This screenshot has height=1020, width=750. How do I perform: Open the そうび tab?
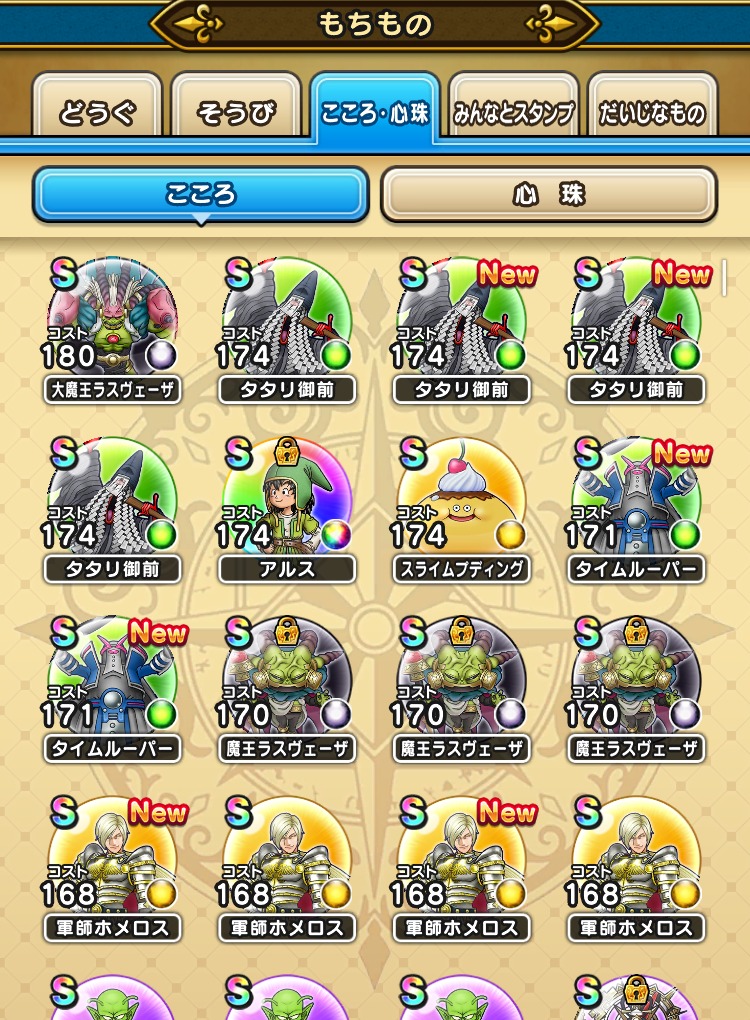pyautogui.click(x=236, y=107)
